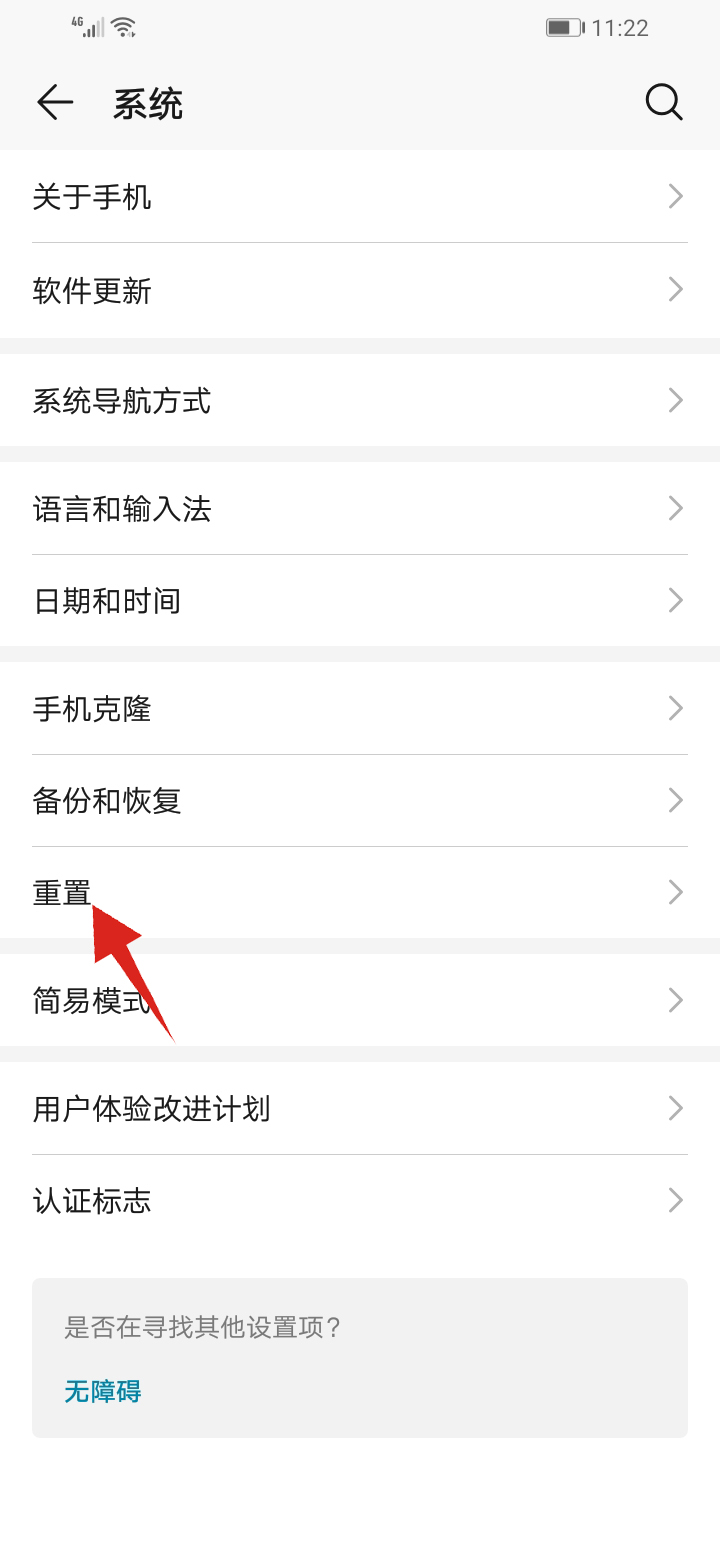Check 软件更新

pos(360,291)
